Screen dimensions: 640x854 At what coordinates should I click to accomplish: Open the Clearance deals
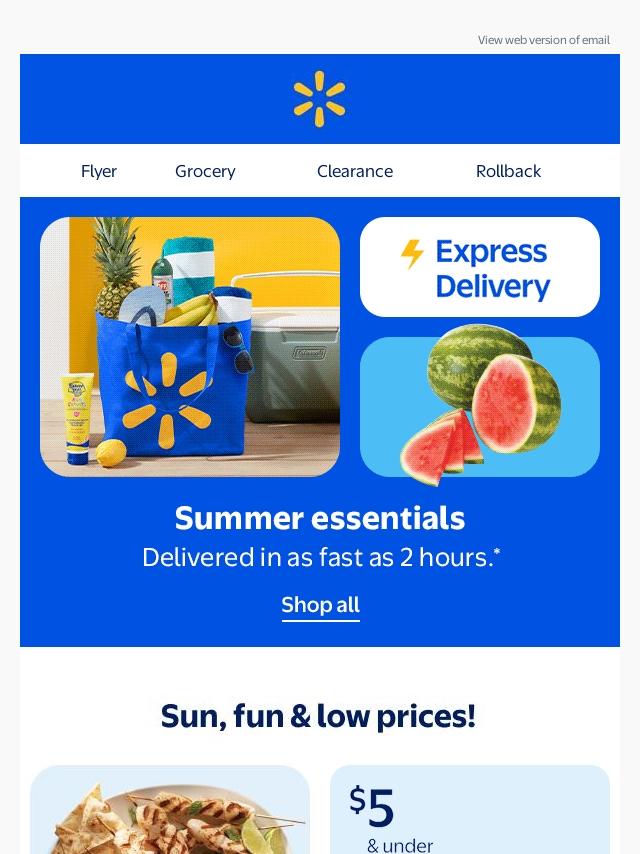tap(355, 171)
